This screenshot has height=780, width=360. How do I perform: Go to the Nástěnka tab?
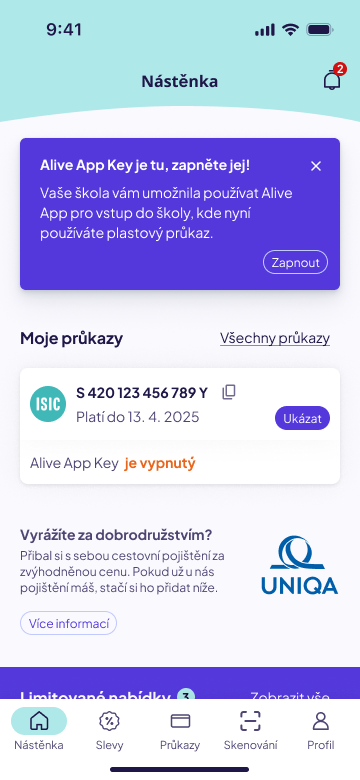(39, 729)
